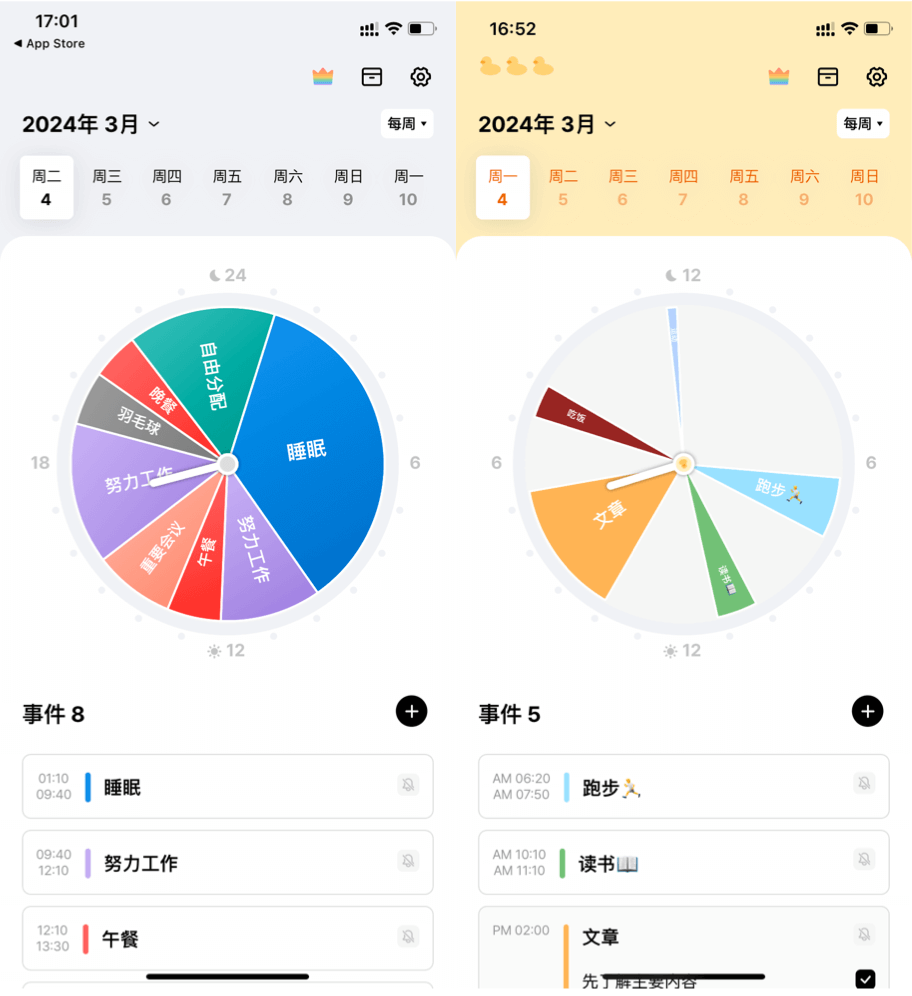Select 周日 9 in the week strip
The width and height of the screenshot is (912, 996).
(348, 188)
